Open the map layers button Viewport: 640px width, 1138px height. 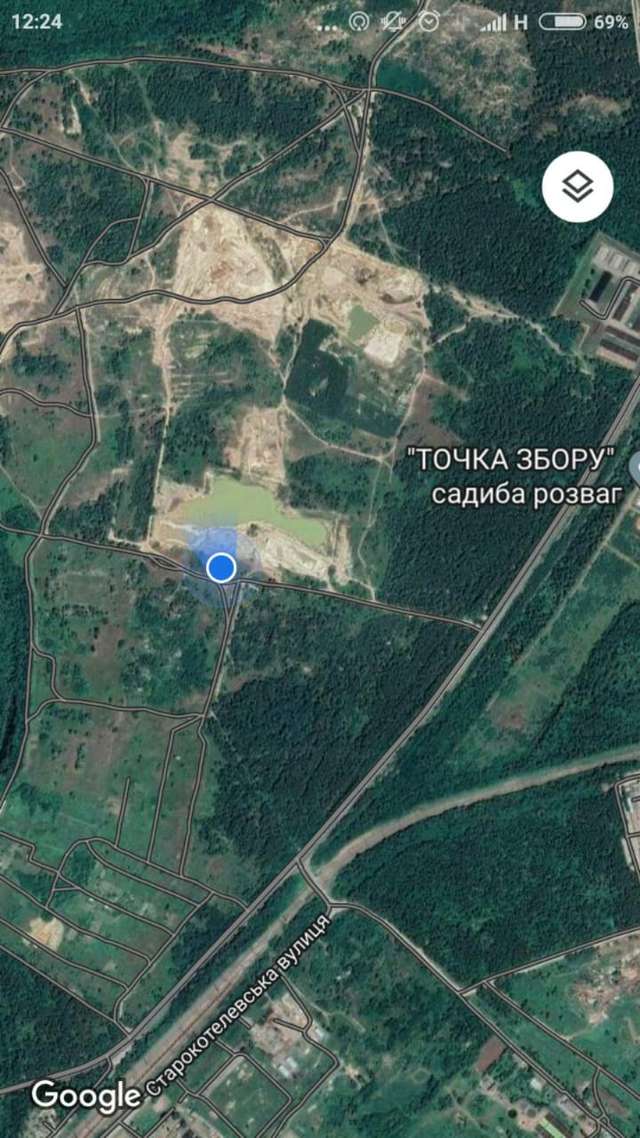click(578, 186)
